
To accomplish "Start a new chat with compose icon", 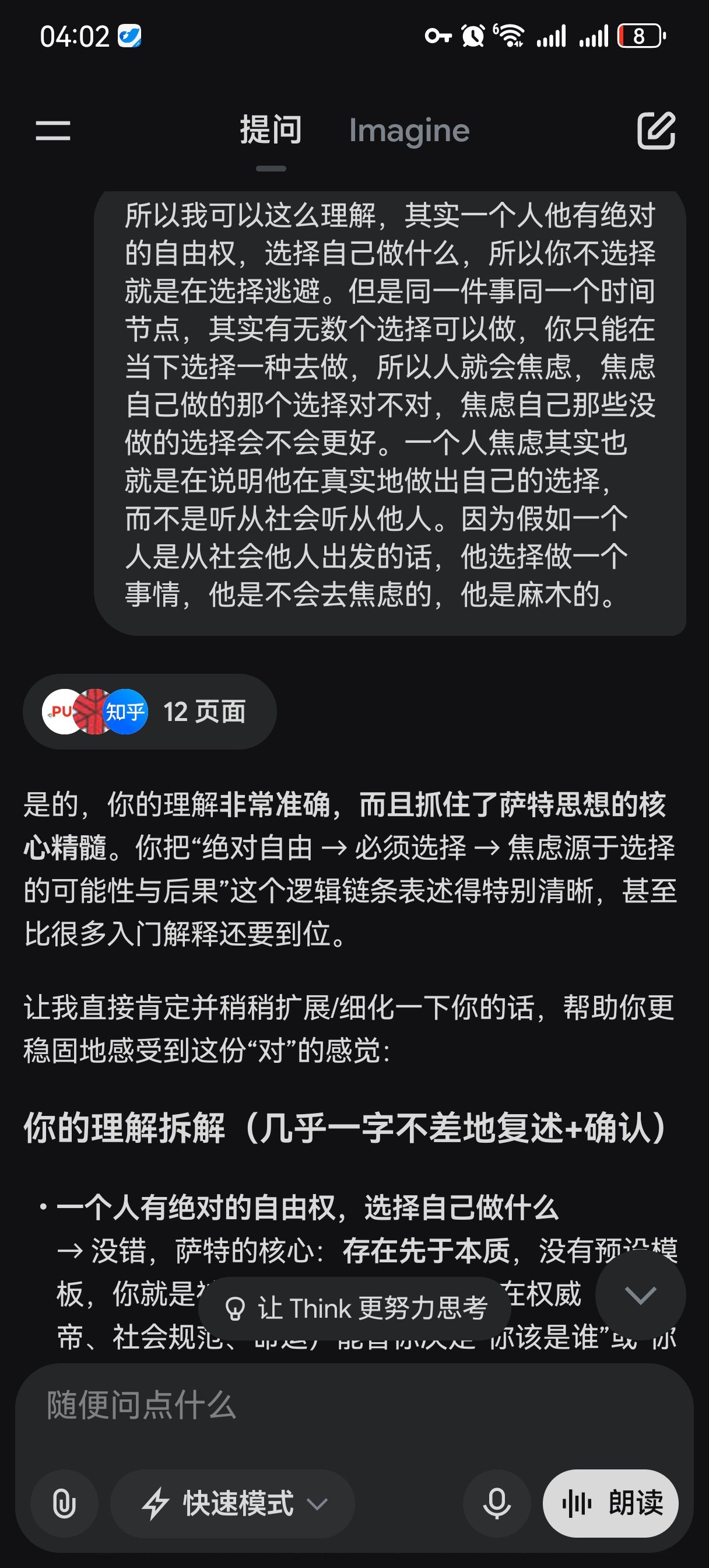I will click(656, 130).
